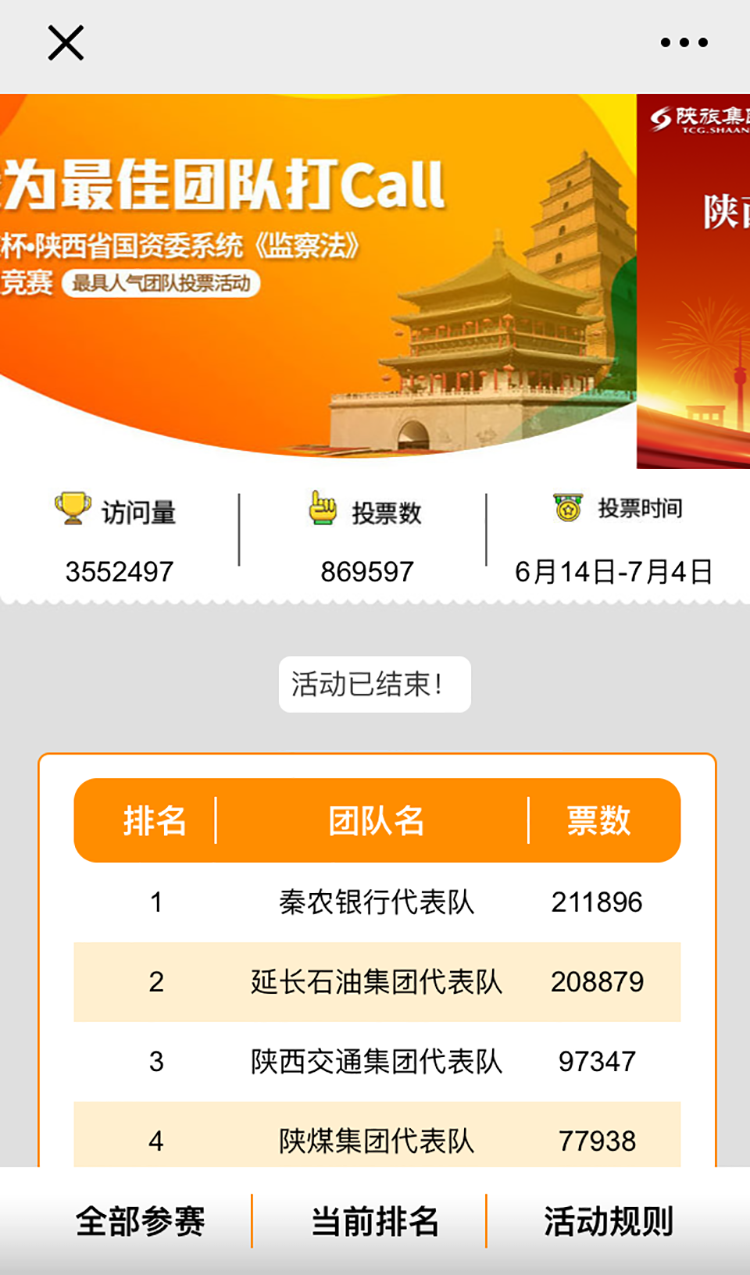
Task: Switch to 全部参赛 tab
Action: pyautogui.click(x=140, y=1221)
